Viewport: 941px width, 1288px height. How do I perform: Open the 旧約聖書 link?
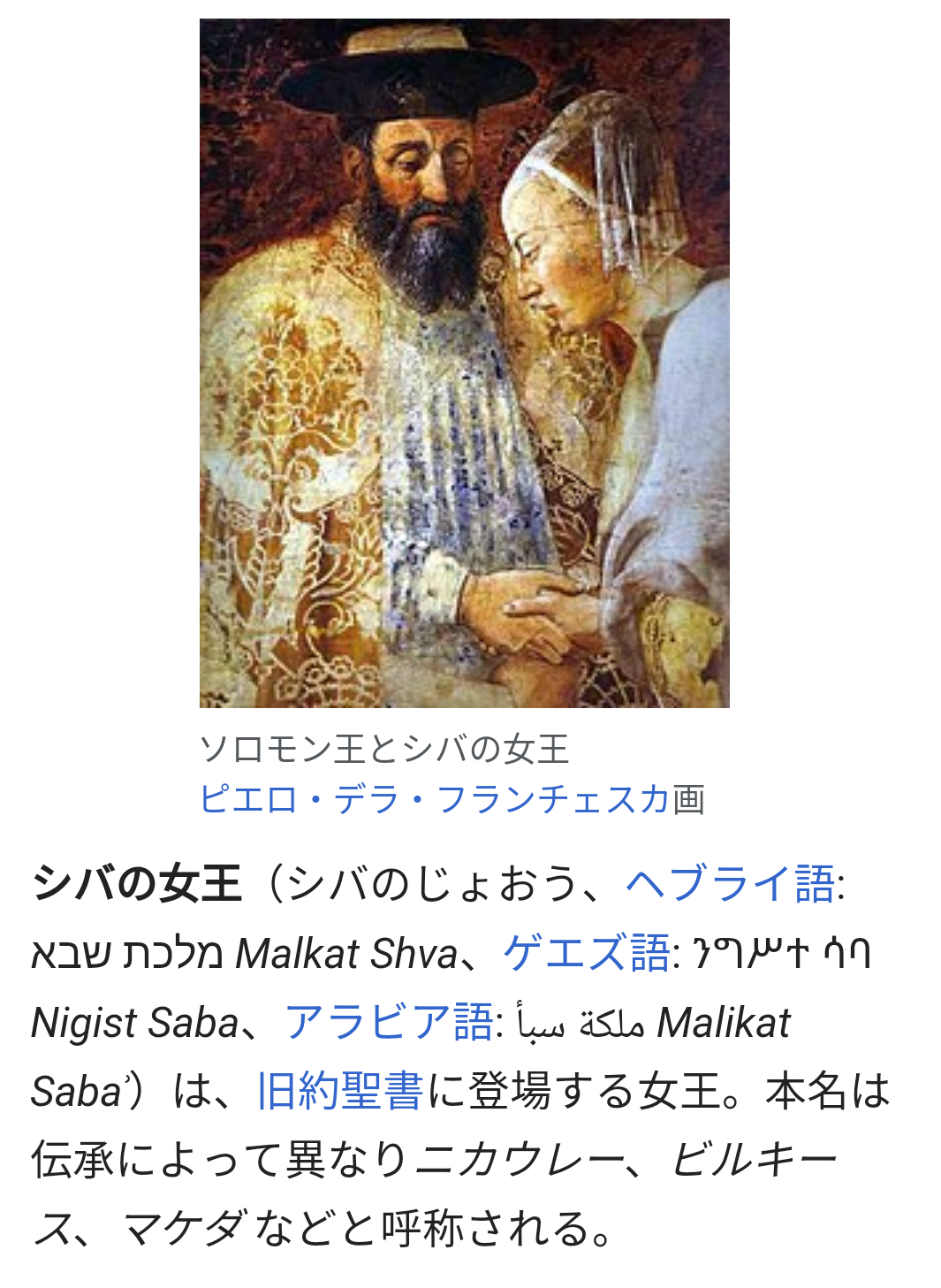[341, 1091]
